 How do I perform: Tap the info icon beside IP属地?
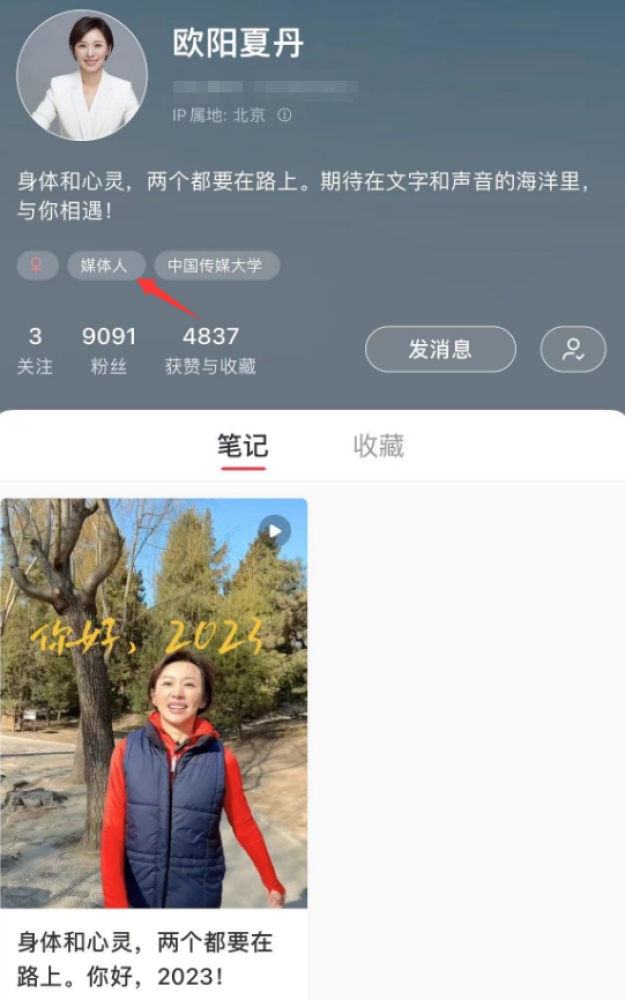[285, 115]
